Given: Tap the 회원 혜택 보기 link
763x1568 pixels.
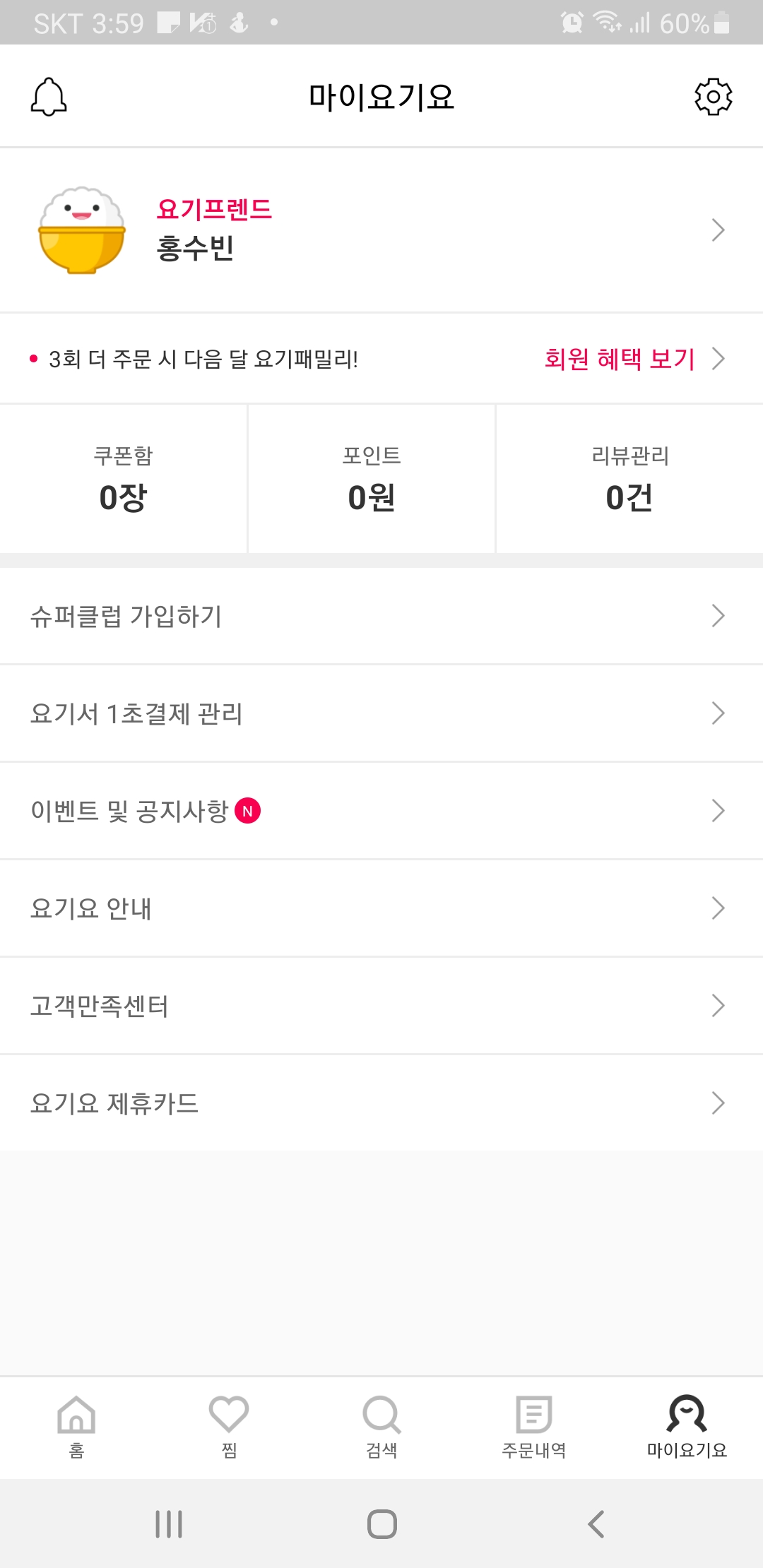Looking at the screenshot, I should (x=619, y=359).
